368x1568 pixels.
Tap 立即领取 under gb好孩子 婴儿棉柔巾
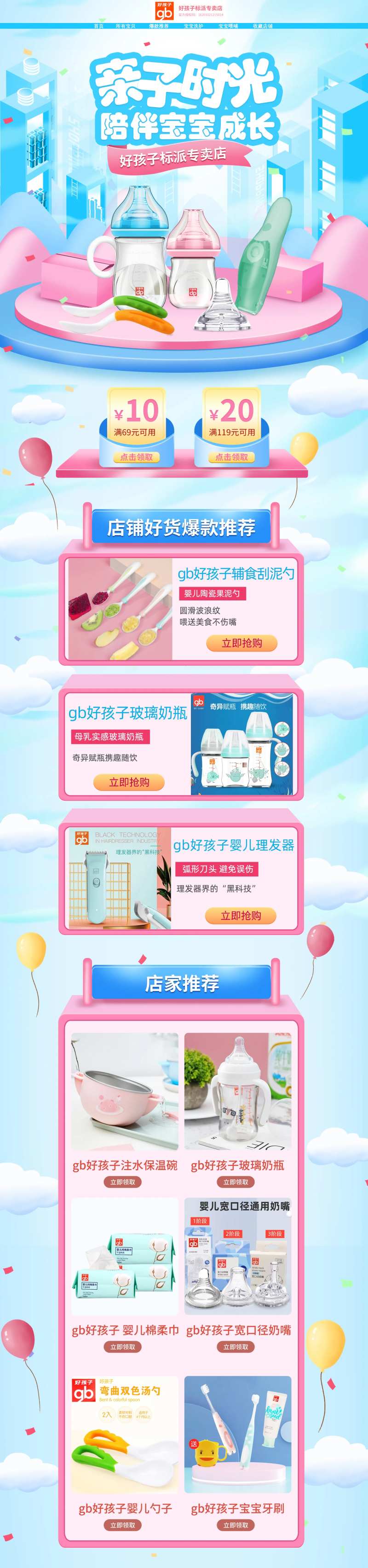coord(123,1347)
